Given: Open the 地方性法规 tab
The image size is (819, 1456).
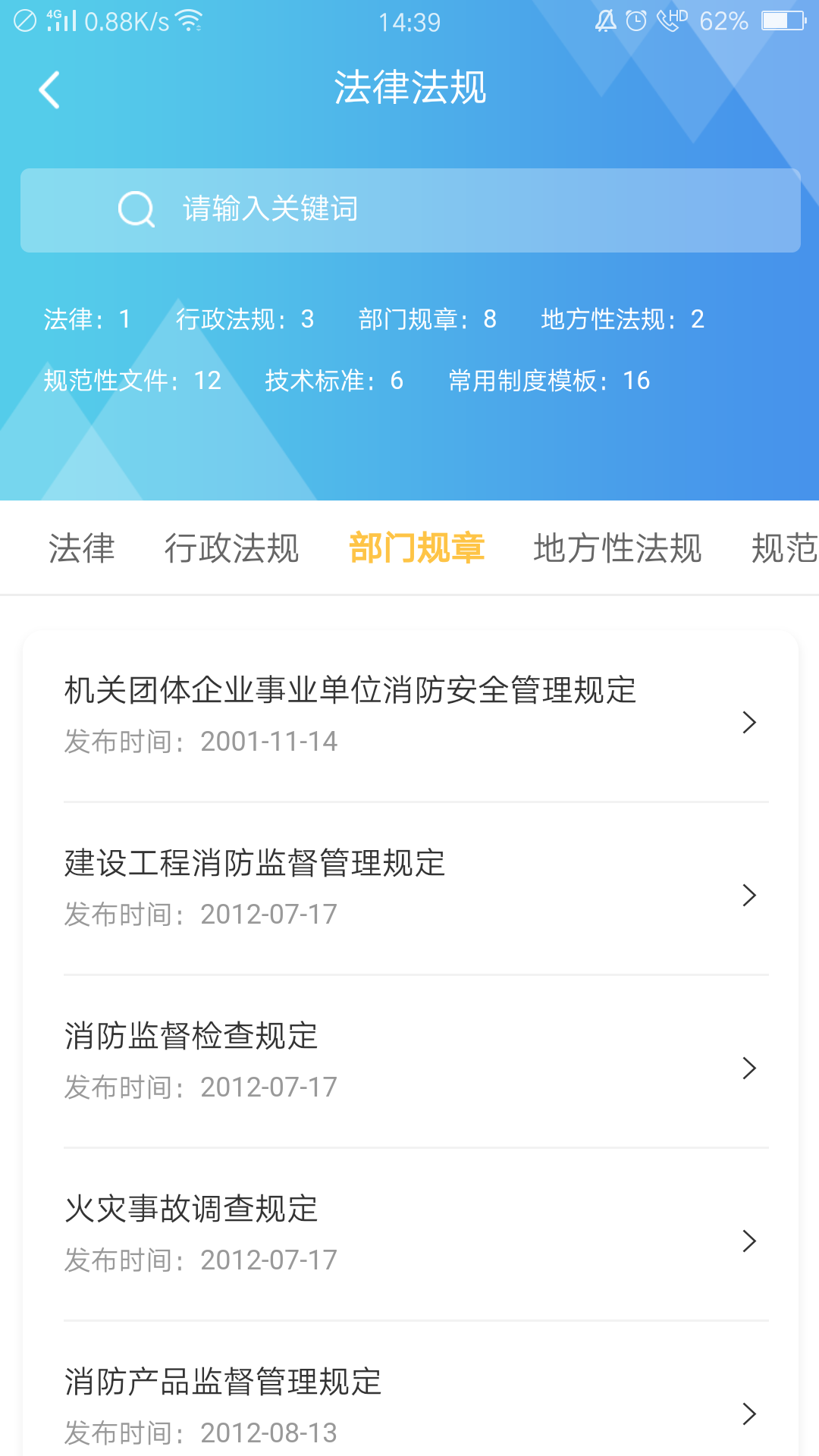Looking at the screenshot, I should coord(618,548).
